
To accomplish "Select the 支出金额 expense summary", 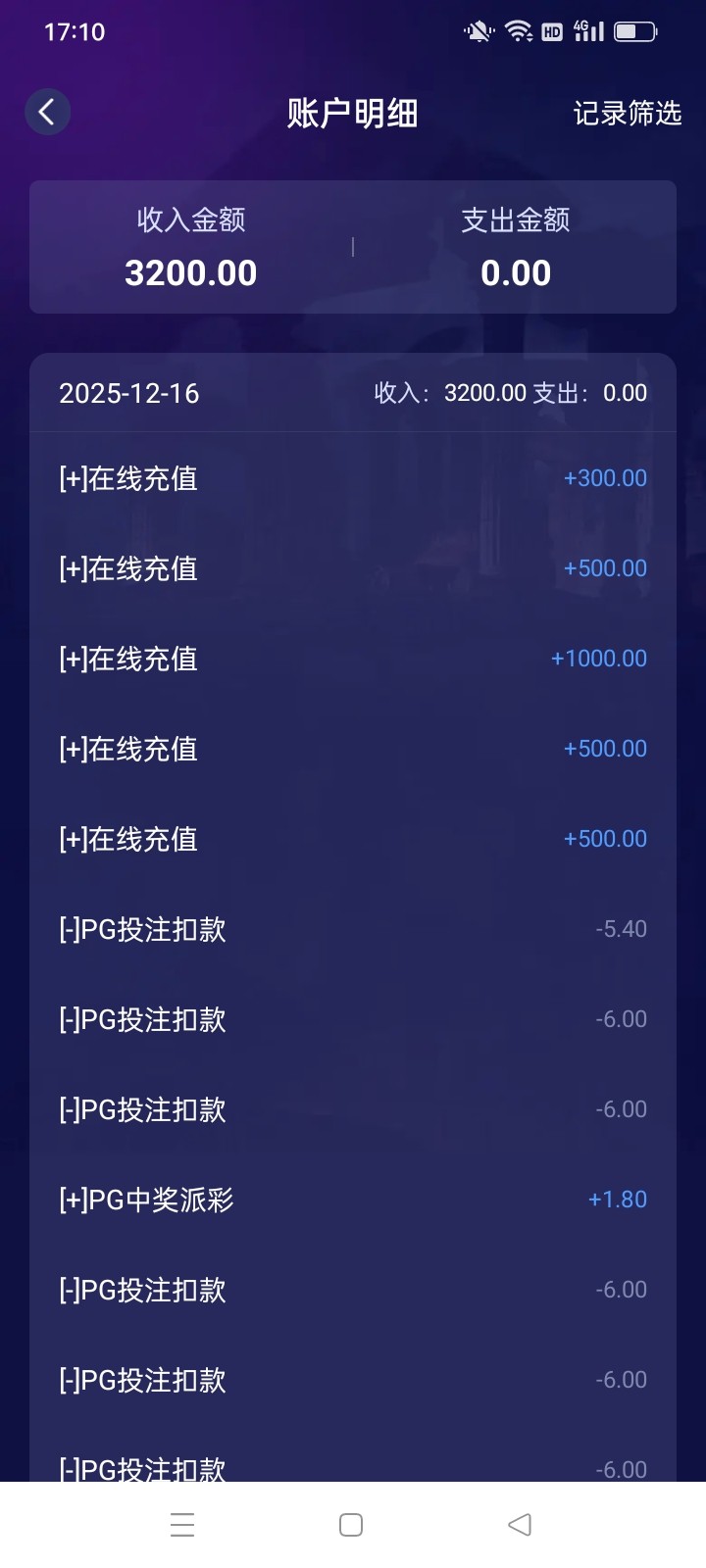I will point(515,247).
